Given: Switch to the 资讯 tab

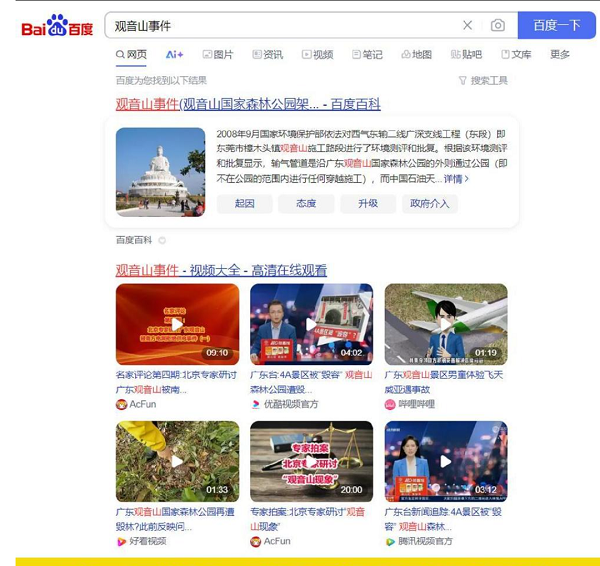Looking at the screenshot, I should click(268, 55).
